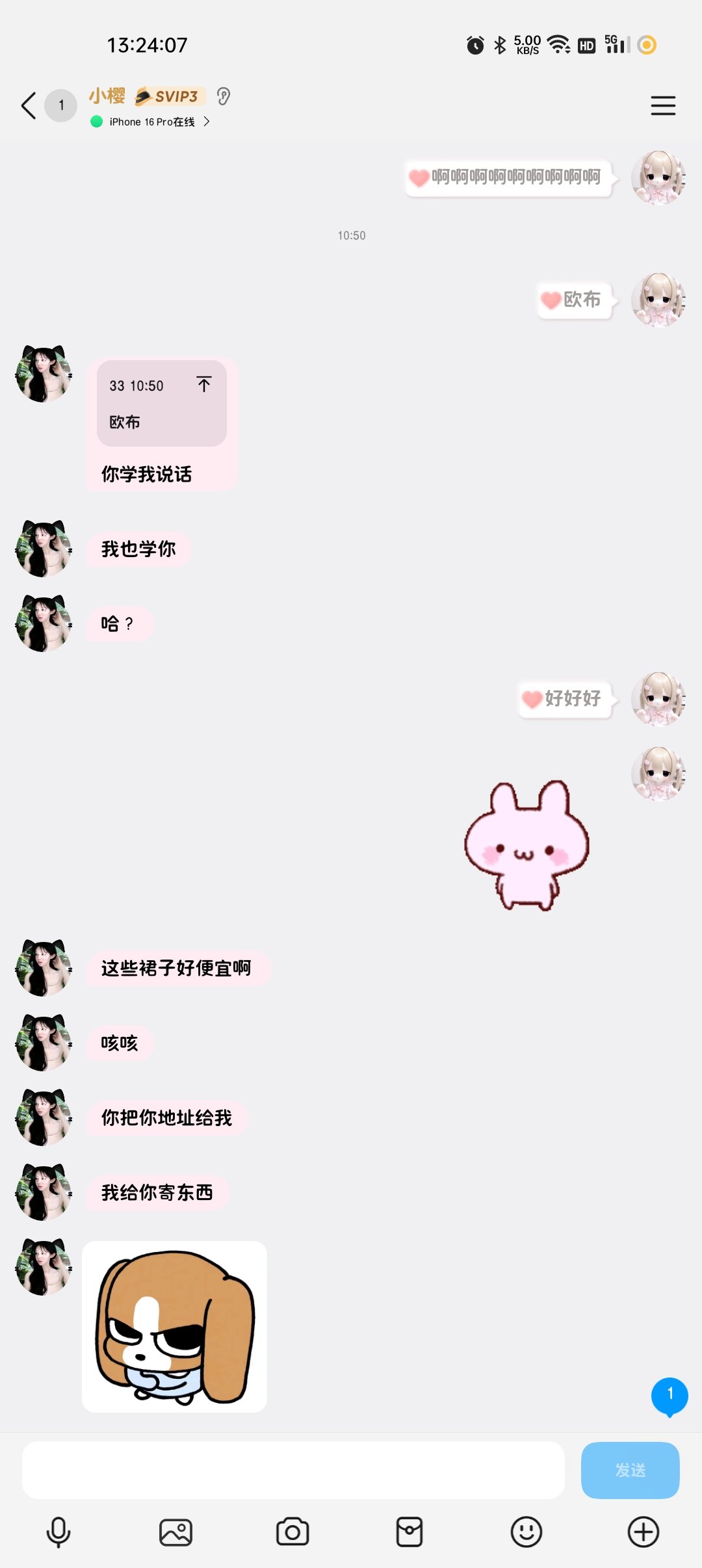Image resolution: width=702 pixels, height=1568 pixels.
Task: Jump to the 1 new message bubble
Action: 669,1395
